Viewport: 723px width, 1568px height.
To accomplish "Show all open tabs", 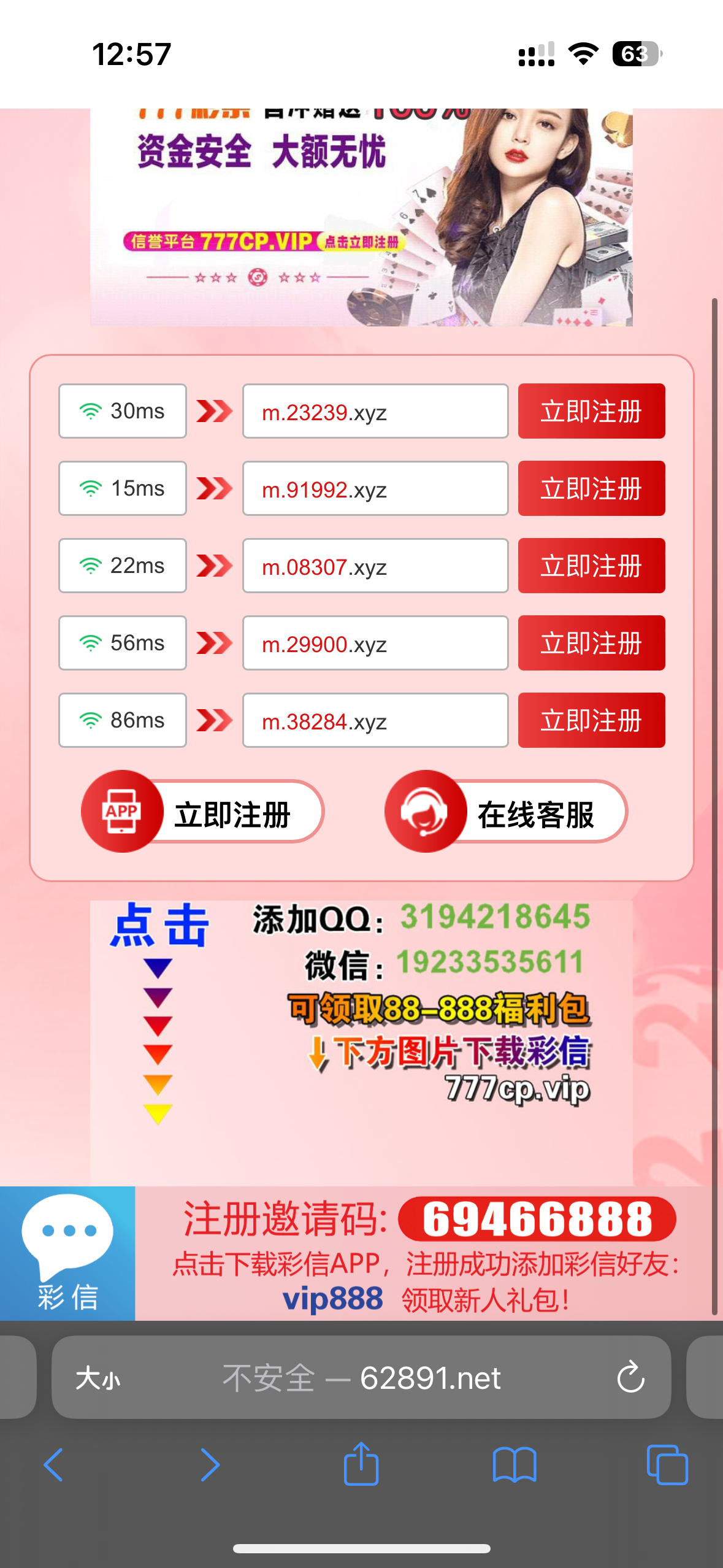I will (x=667, y=1465).
